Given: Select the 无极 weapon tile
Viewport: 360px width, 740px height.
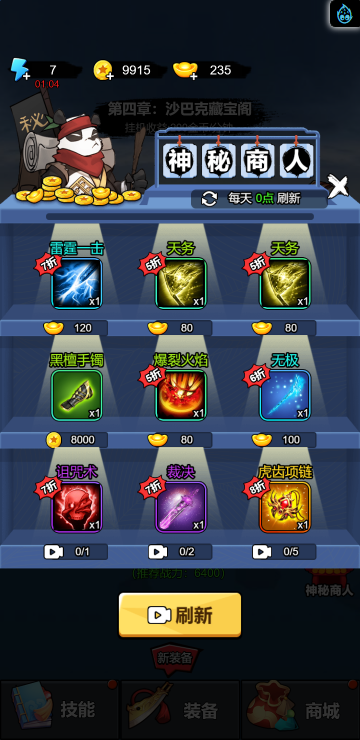Looking at the screenshot, I should pyautogui.click(x=285, y=395).
